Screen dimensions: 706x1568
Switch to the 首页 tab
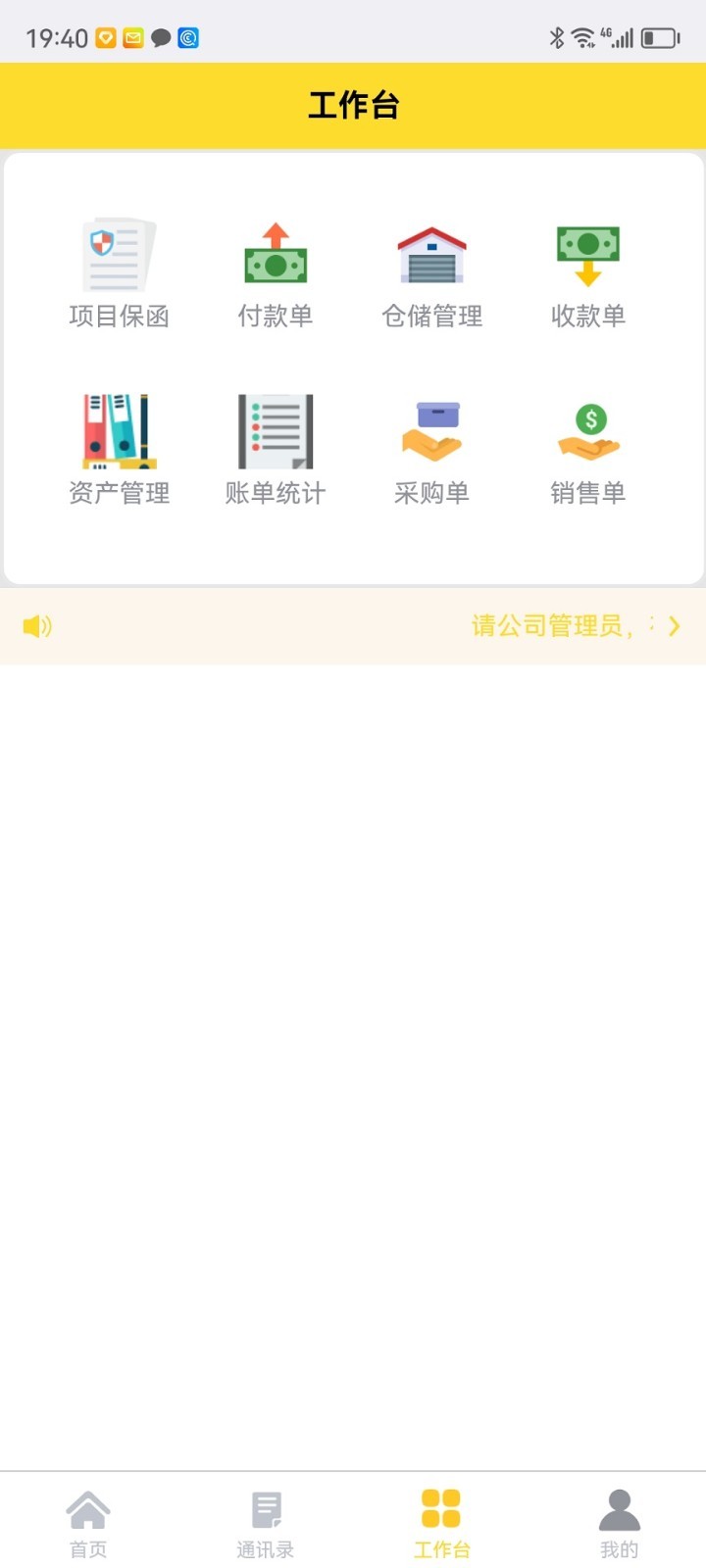tap(88, 1523)
